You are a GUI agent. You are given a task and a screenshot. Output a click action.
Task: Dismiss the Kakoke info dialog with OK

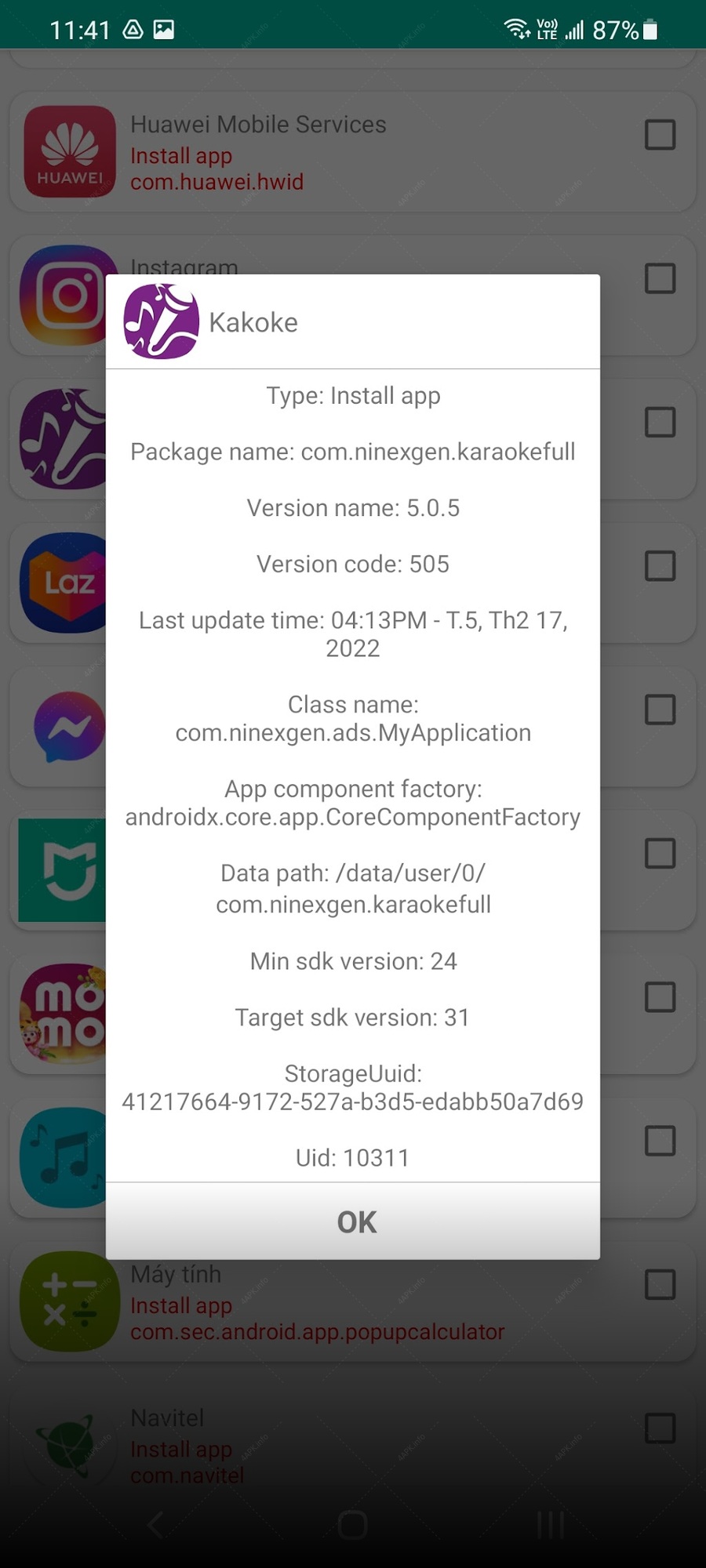(x=353, y=1221)
